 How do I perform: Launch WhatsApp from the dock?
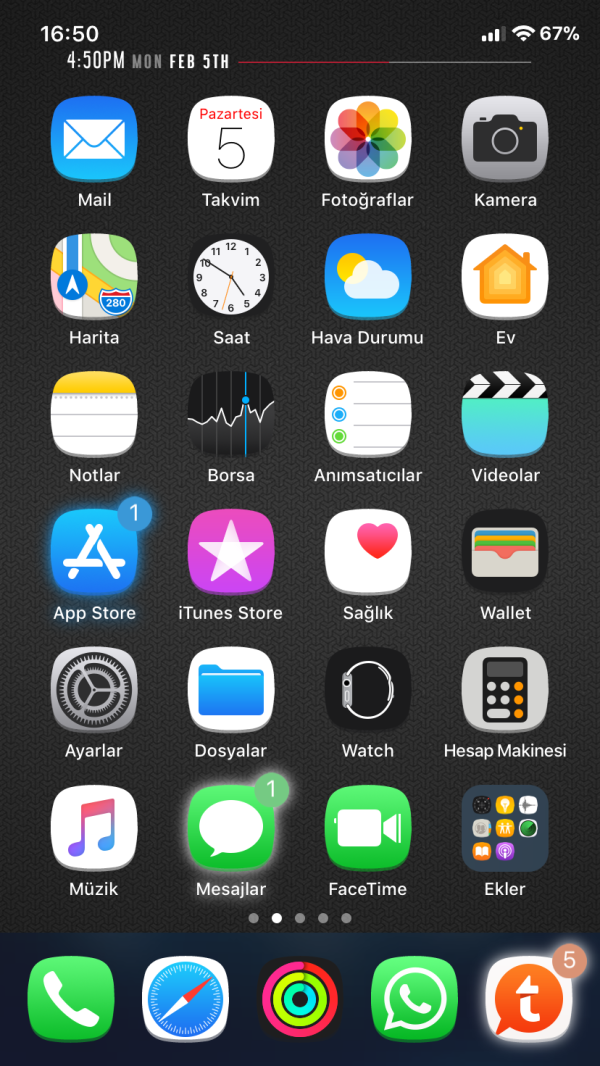click(414, 999)
